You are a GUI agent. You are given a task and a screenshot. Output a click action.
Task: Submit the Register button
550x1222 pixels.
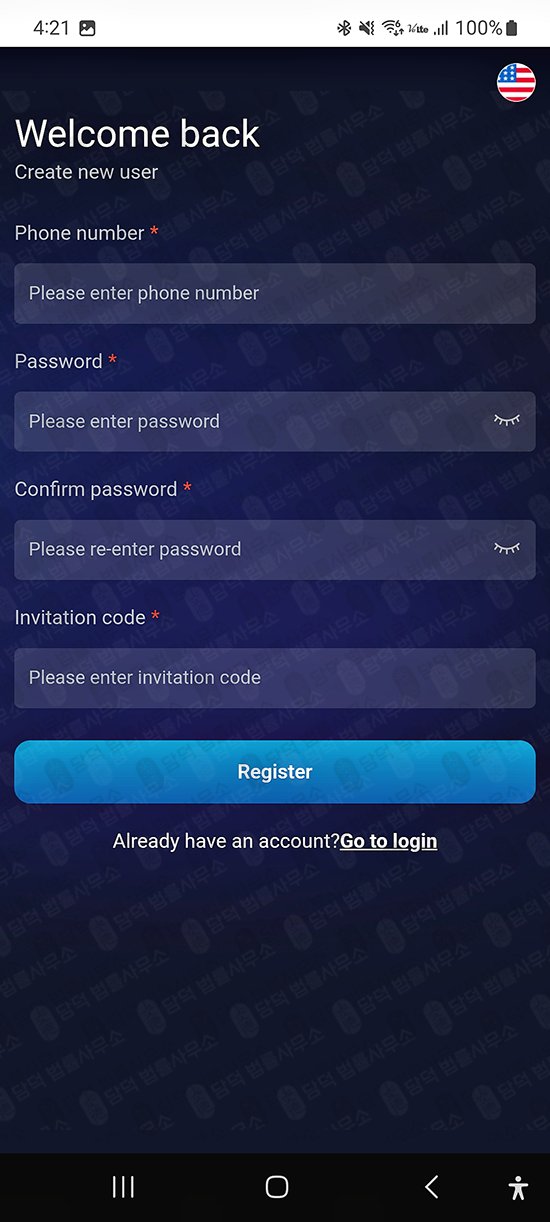coord(275,772)
